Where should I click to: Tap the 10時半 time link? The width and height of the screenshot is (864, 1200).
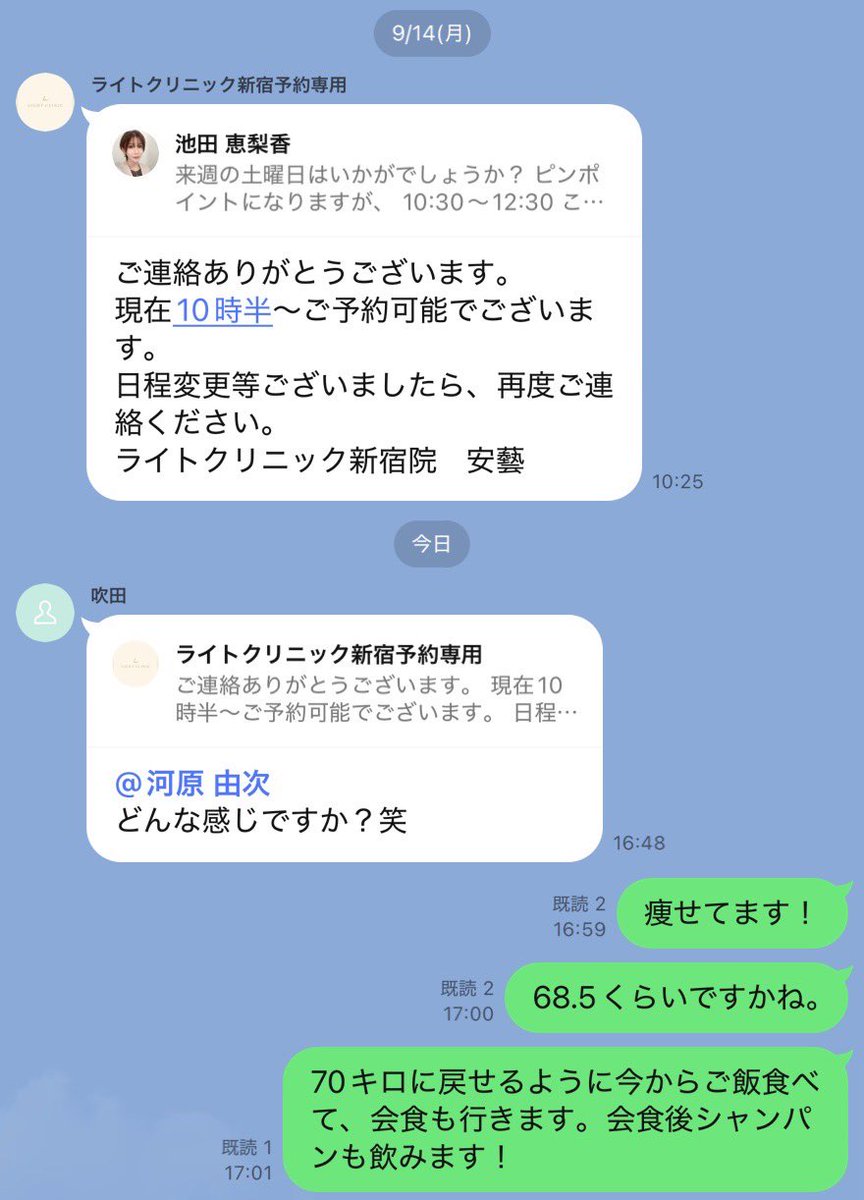click(223, 310)
